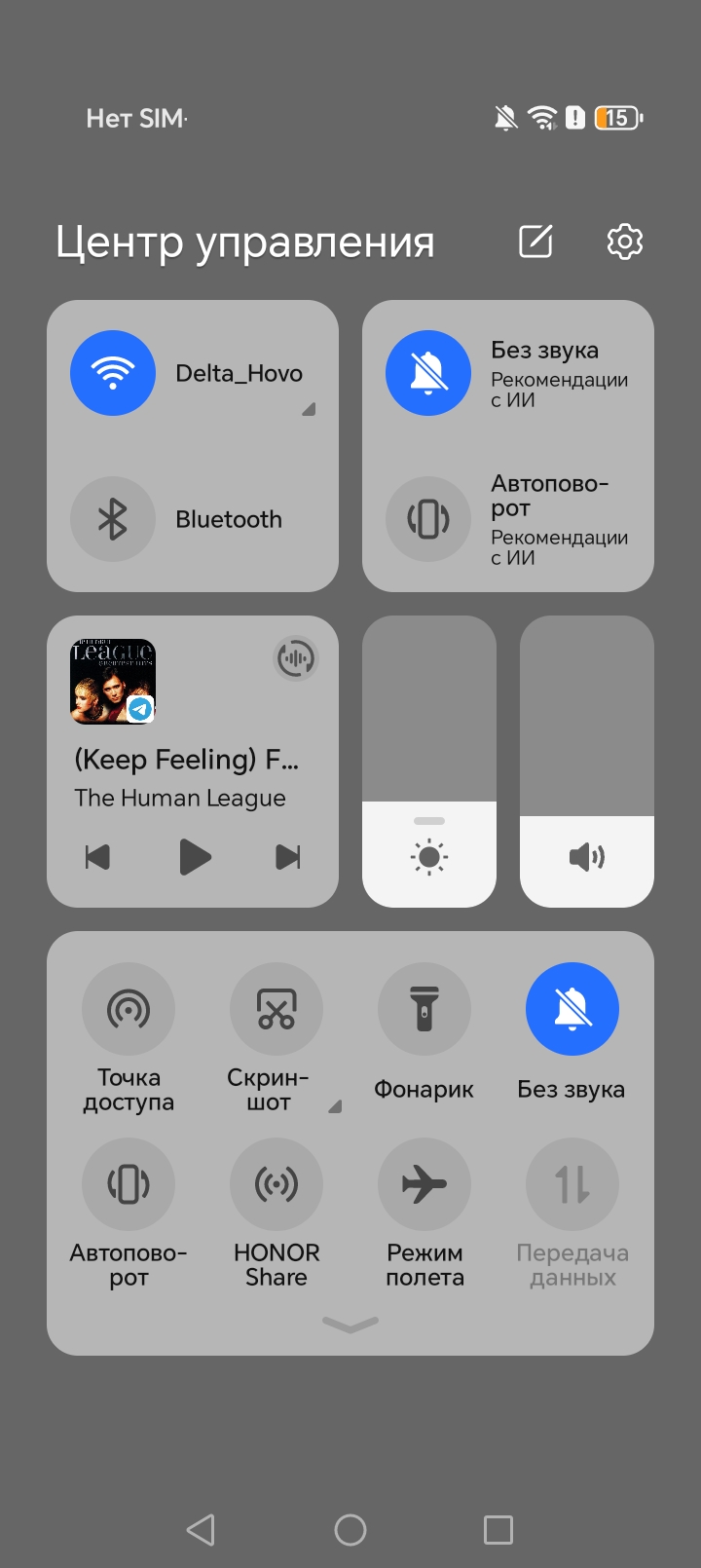Take a screenshot with the Скриншот tile
The image size is (701, 1568).
click(x=277, y=1010)
